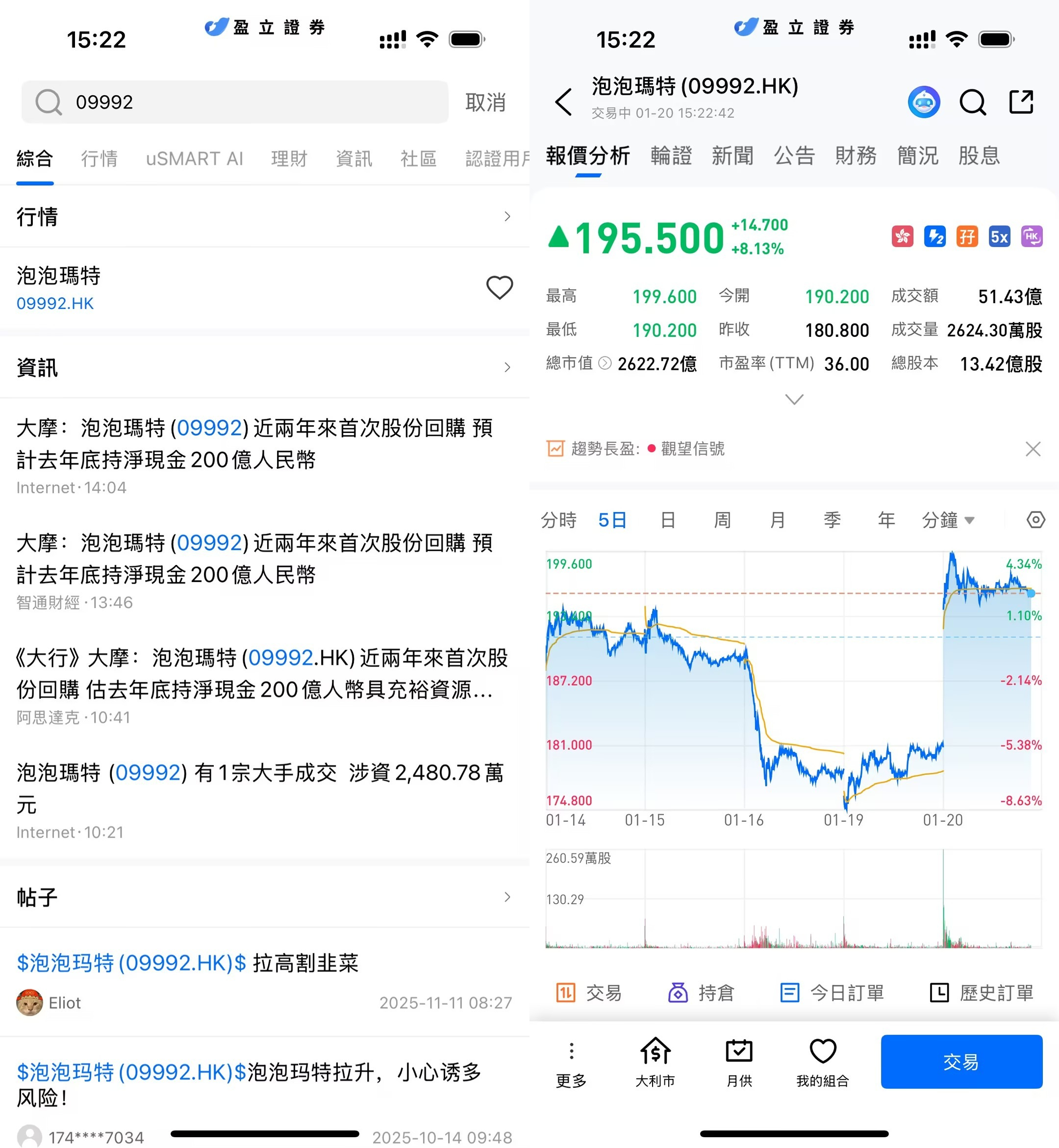
Task: Switch to the 社區 tab
Action: click(x=418, y=159)
